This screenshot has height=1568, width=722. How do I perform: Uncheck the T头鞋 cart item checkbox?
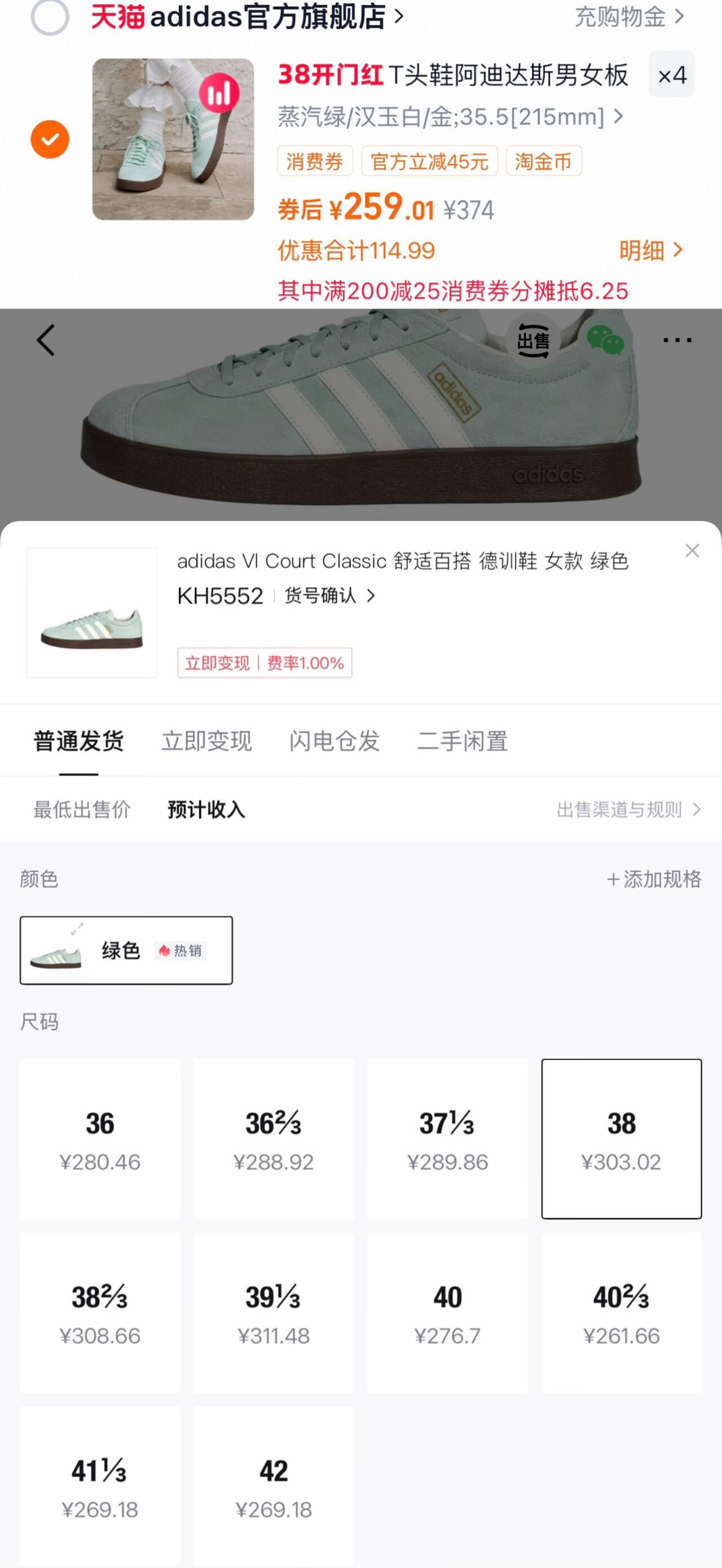(x=50, y=139)
